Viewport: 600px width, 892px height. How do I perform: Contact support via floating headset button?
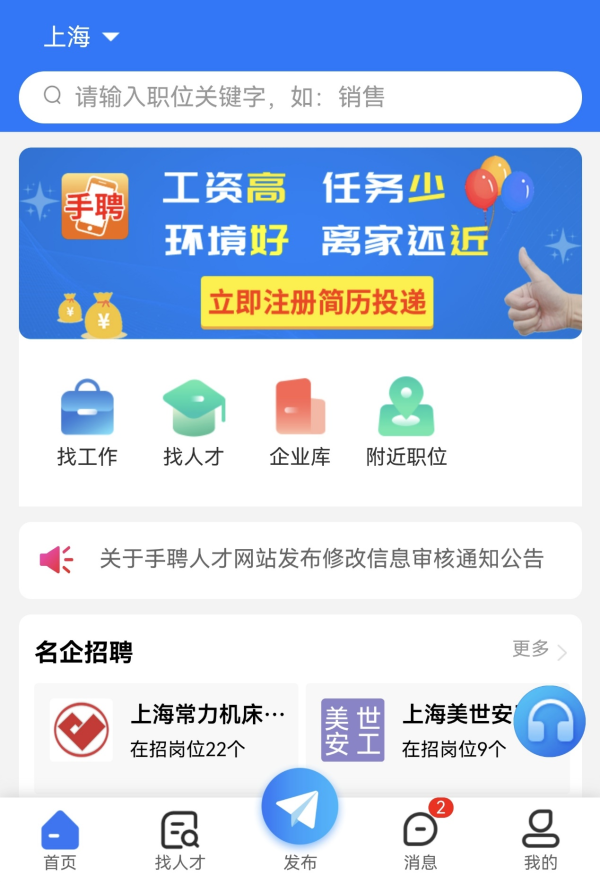click(550, 721)
